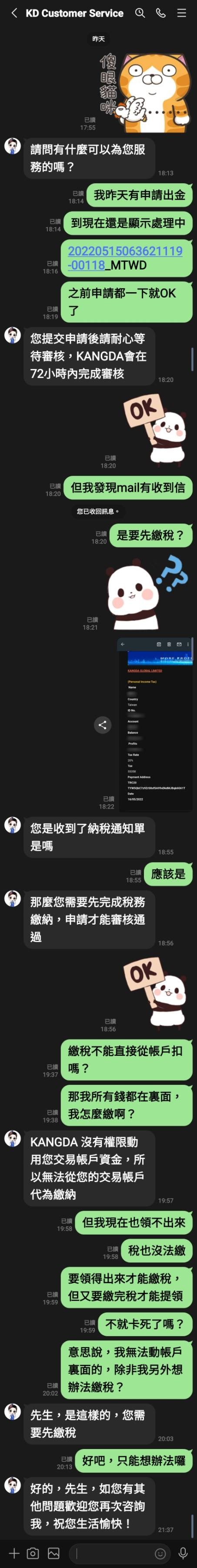197x1568 pixels.
Task: Pick a photo from the gallery
Action: (53, 1553)
